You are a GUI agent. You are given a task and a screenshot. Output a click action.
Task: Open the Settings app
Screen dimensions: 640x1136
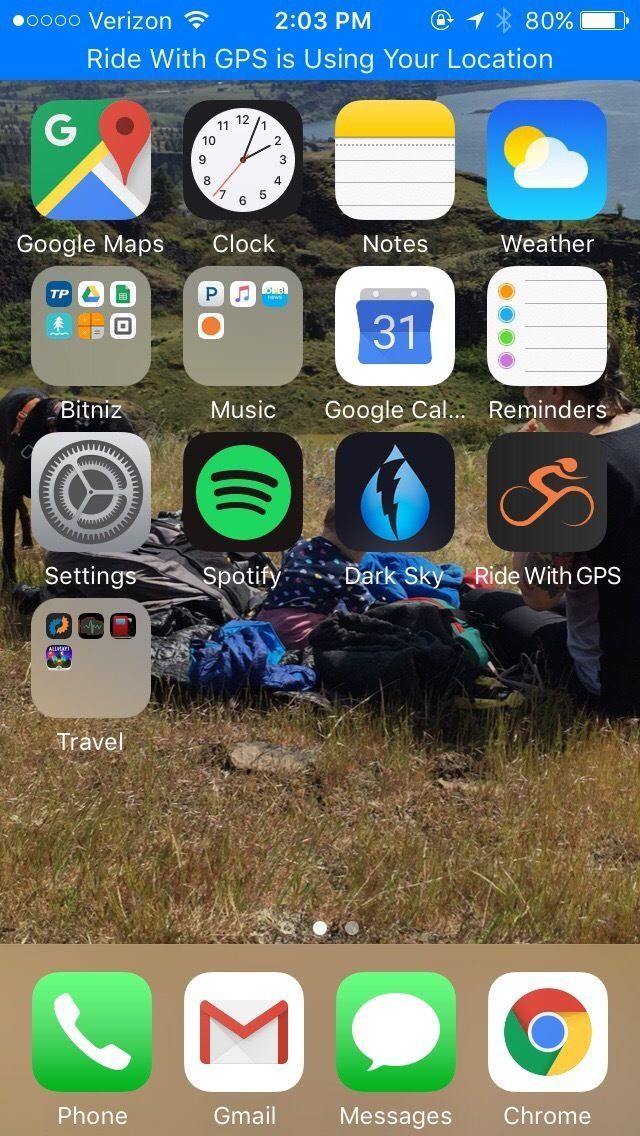(91, 492)
